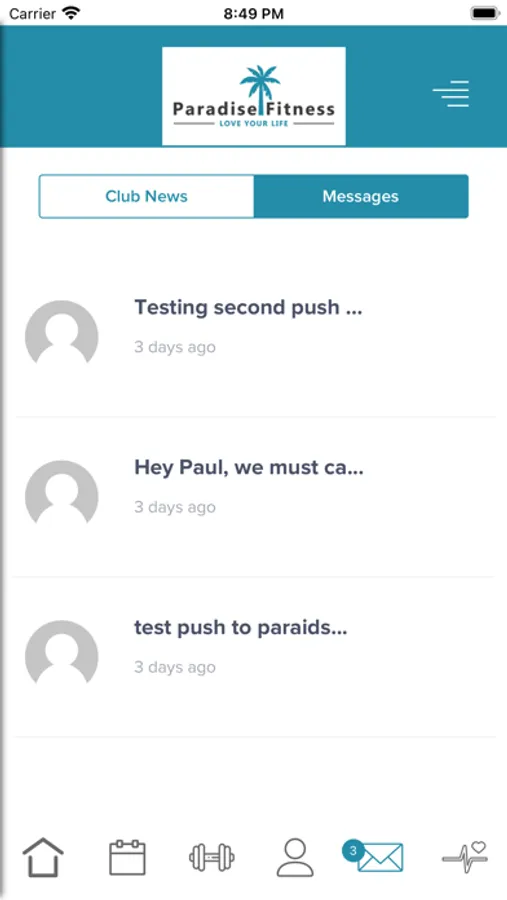
Task: Open the calendar tab
Action: click(x=127, y=857)
